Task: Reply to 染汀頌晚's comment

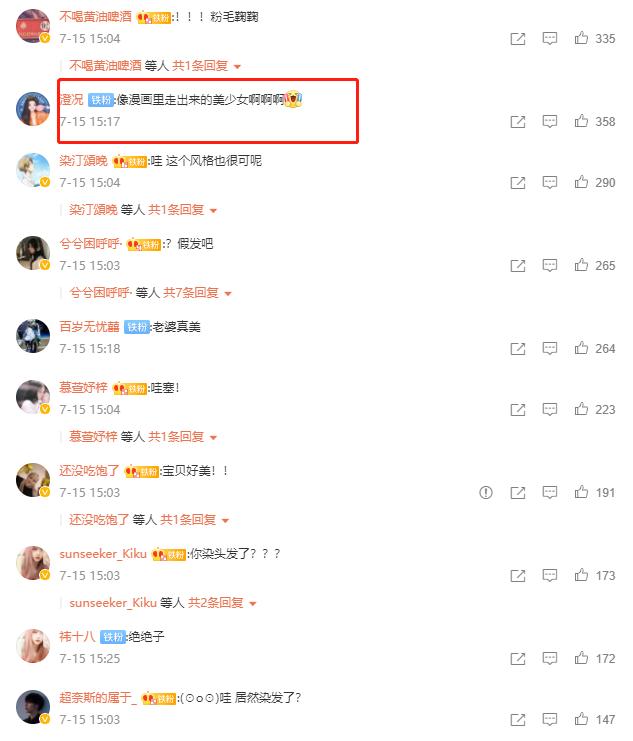Action: (549, 183)
